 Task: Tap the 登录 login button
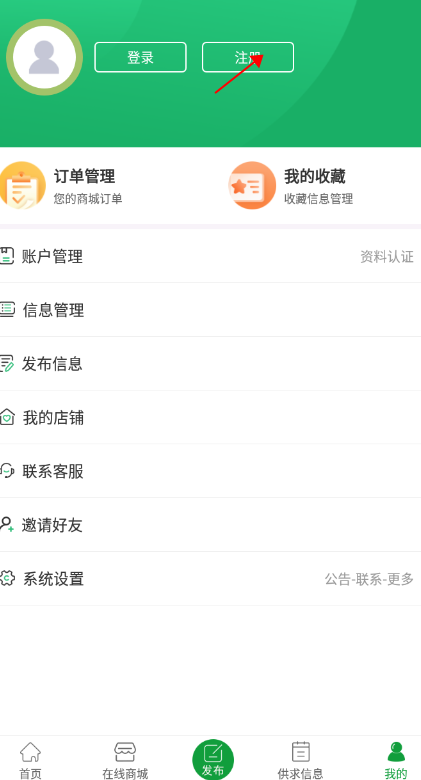pos(140,57)
